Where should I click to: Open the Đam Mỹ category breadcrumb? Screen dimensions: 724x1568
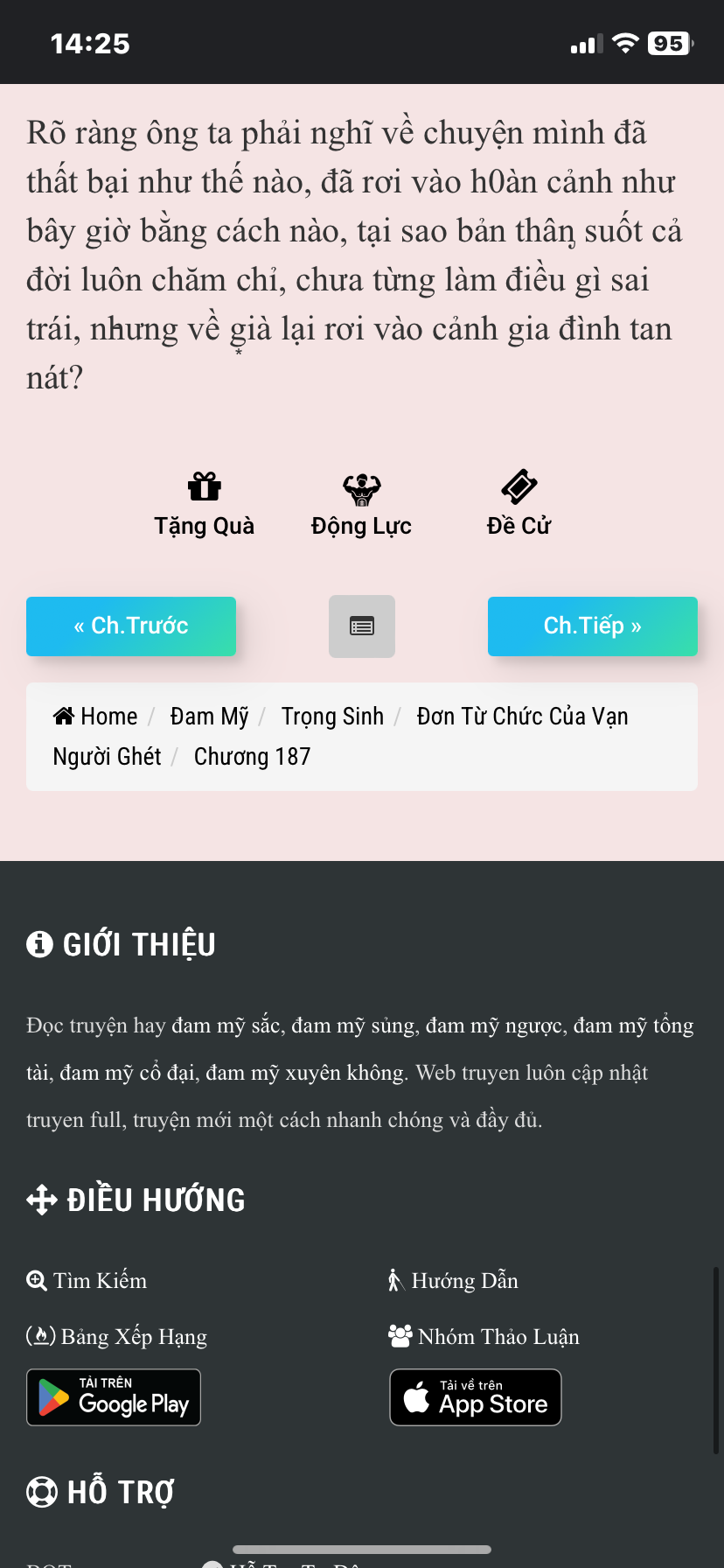(210, 717)
